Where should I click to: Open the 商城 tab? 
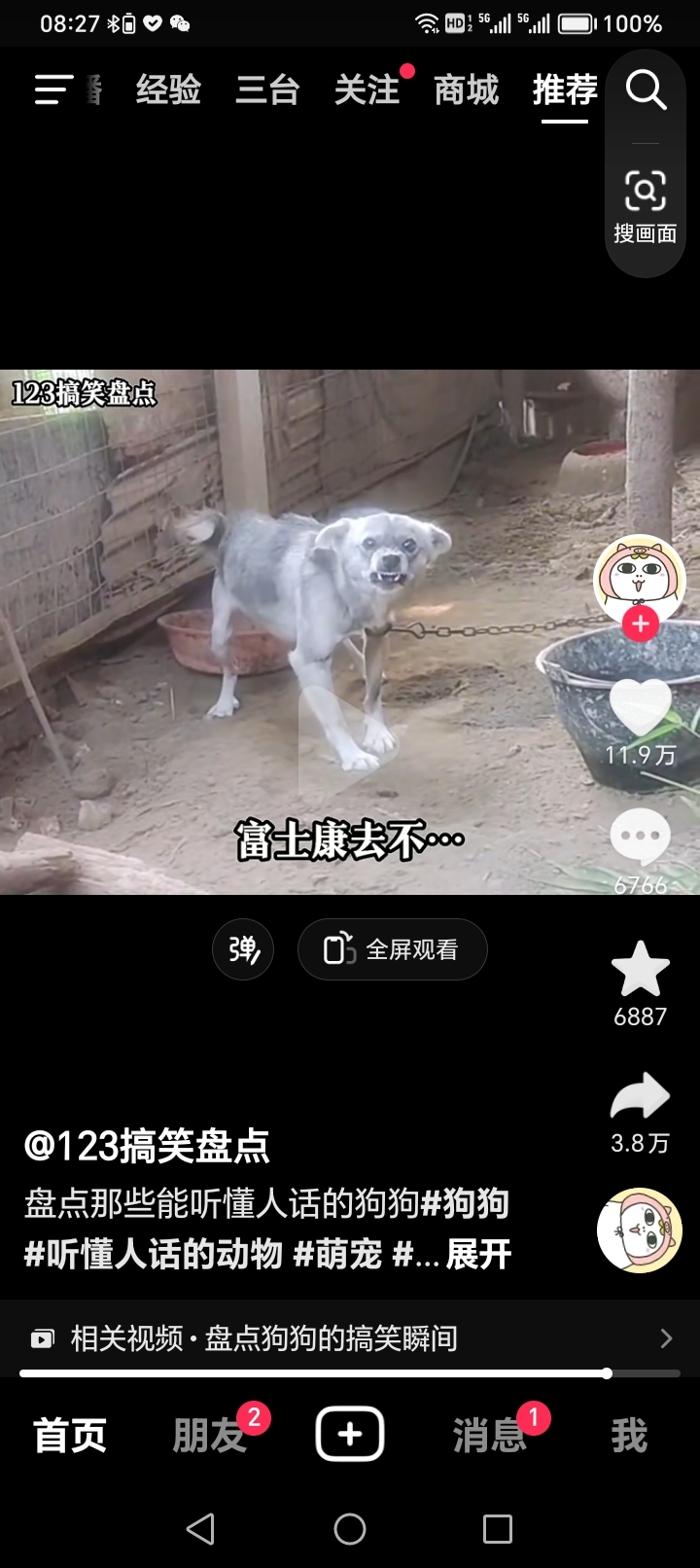467,90
